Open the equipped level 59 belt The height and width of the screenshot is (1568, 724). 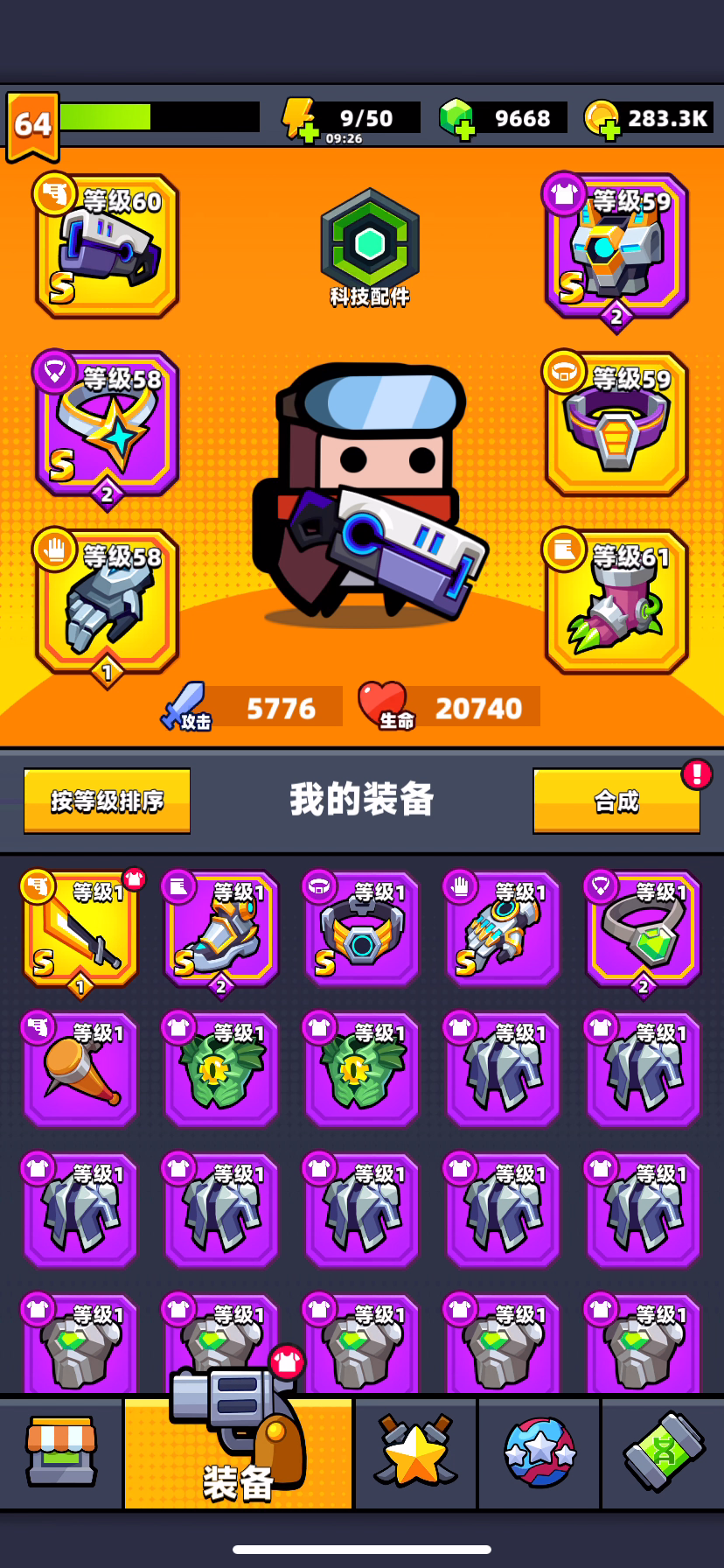pos(616,425)
